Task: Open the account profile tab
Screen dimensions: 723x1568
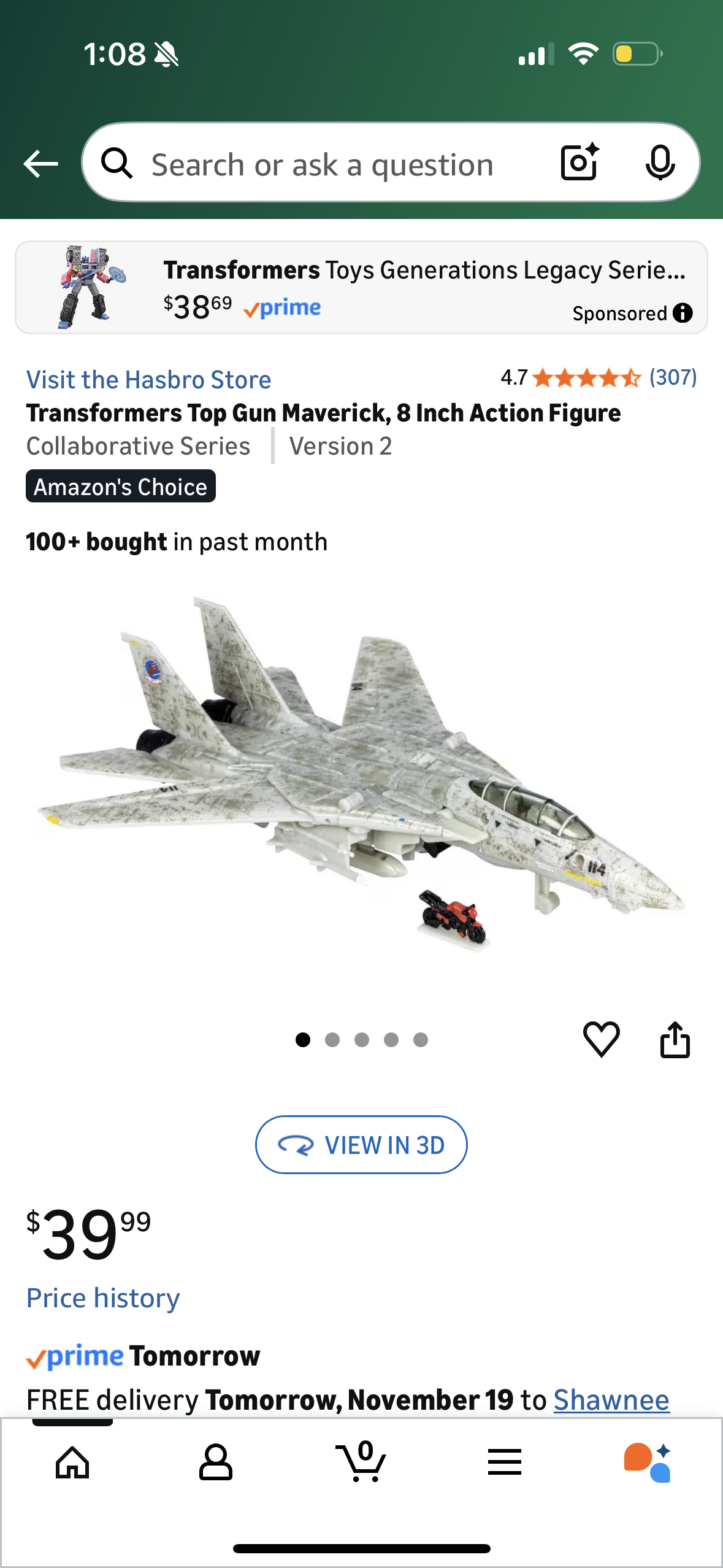Action: tap(216, 1462)
